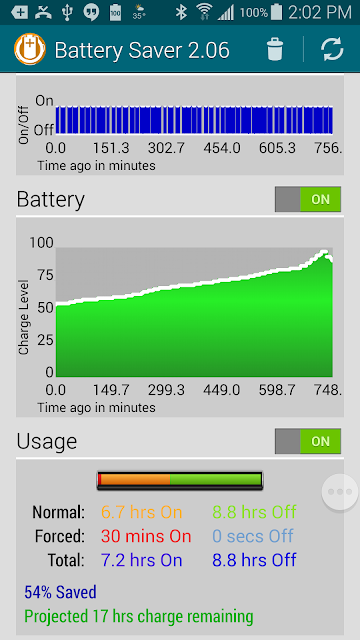Open the floating three-dot bubble
This screenshot has width=360, height=640.
click(x=340, y=491)
